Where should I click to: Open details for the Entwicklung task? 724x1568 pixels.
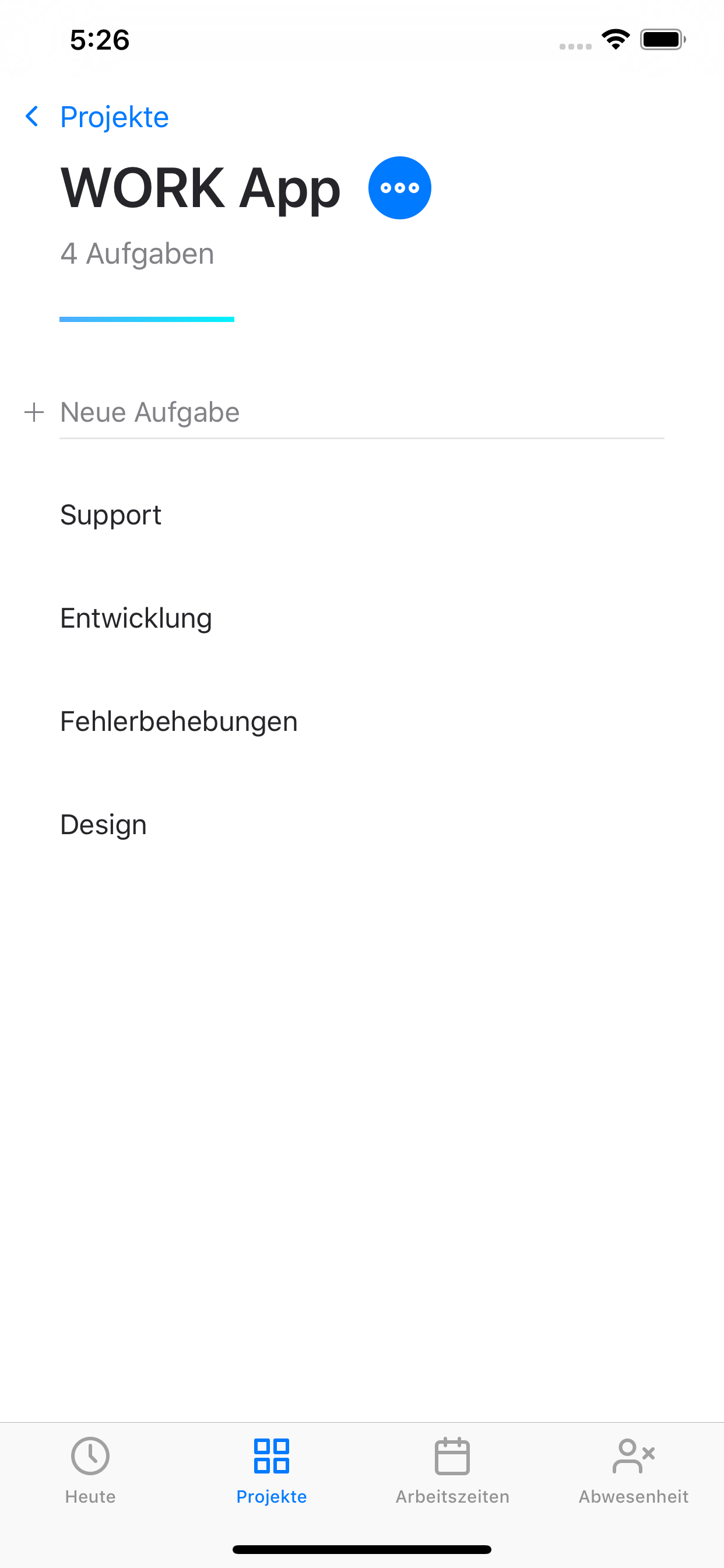click(x=136, y=617)
